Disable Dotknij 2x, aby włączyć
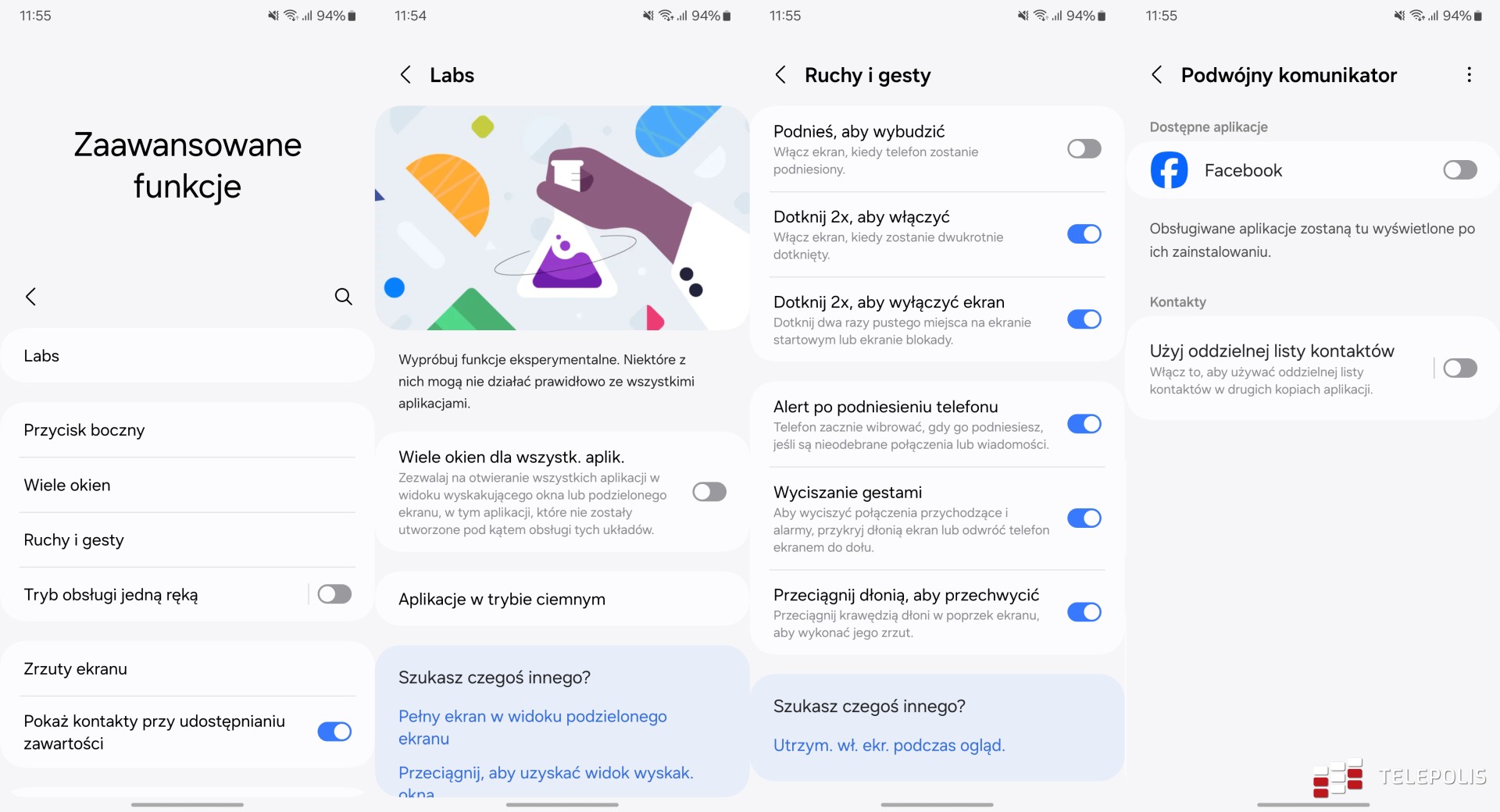Viewport: 1500px width, 812px height. (x=1084, y=234)
